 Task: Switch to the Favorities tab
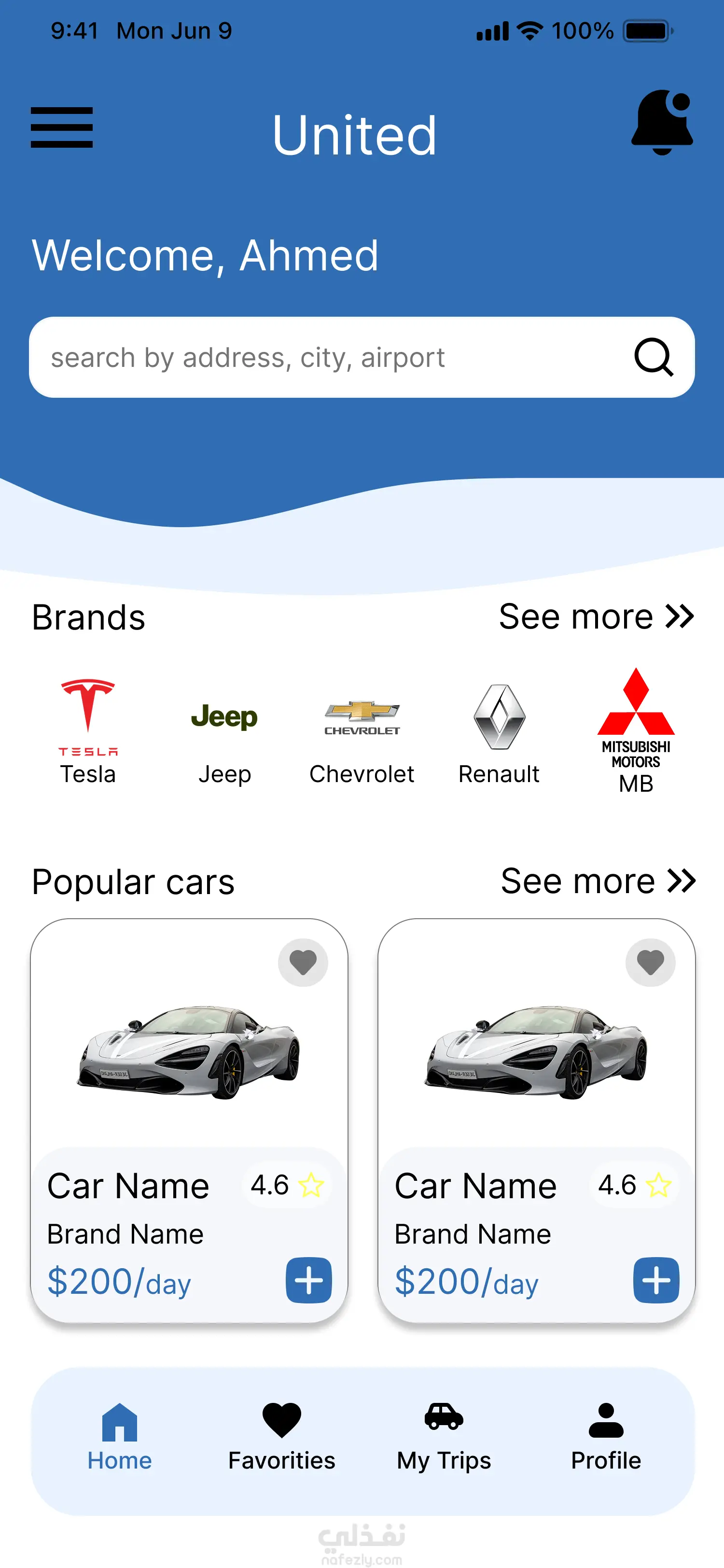[282, 1437]
